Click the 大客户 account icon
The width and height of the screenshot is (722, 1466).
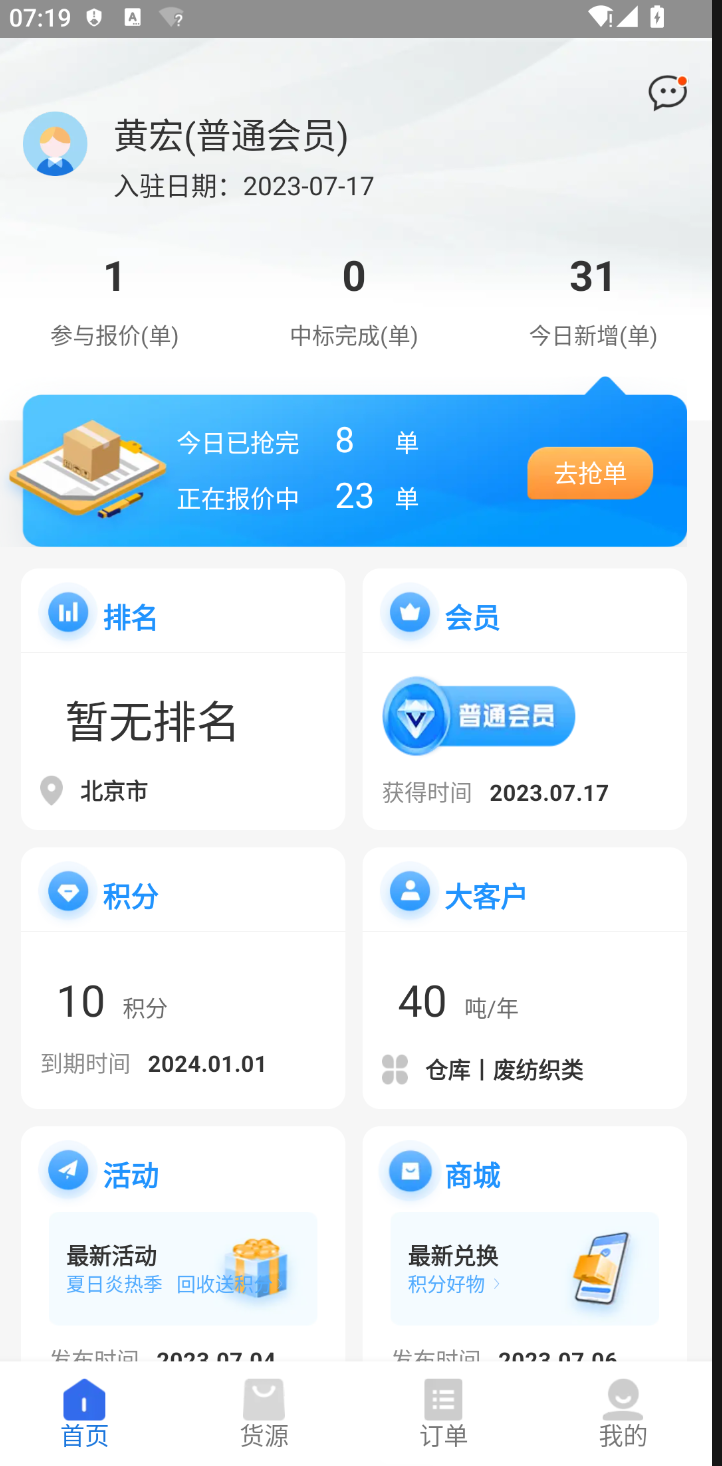pos(409,892)
